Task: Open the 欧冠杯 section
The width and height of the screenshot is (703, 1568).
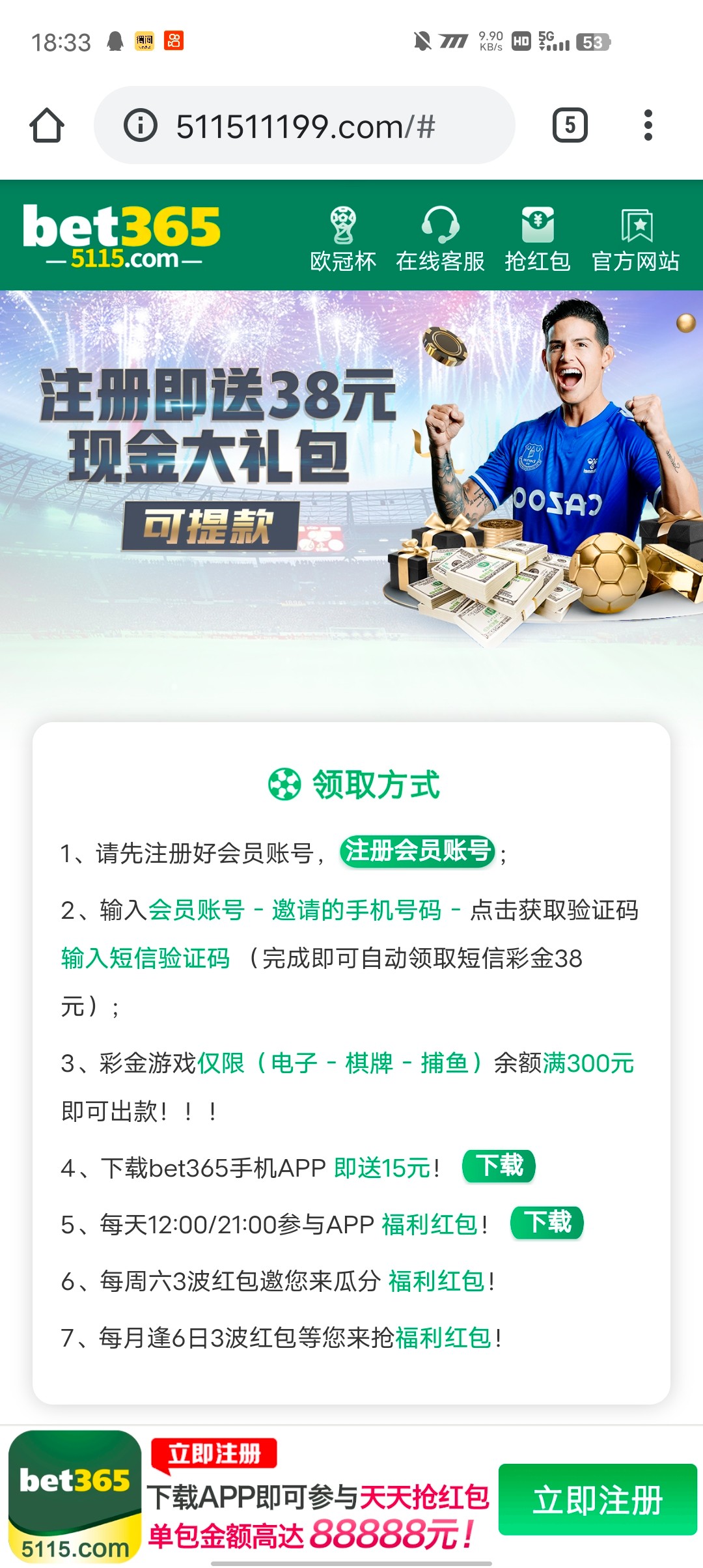Action: 343,239
